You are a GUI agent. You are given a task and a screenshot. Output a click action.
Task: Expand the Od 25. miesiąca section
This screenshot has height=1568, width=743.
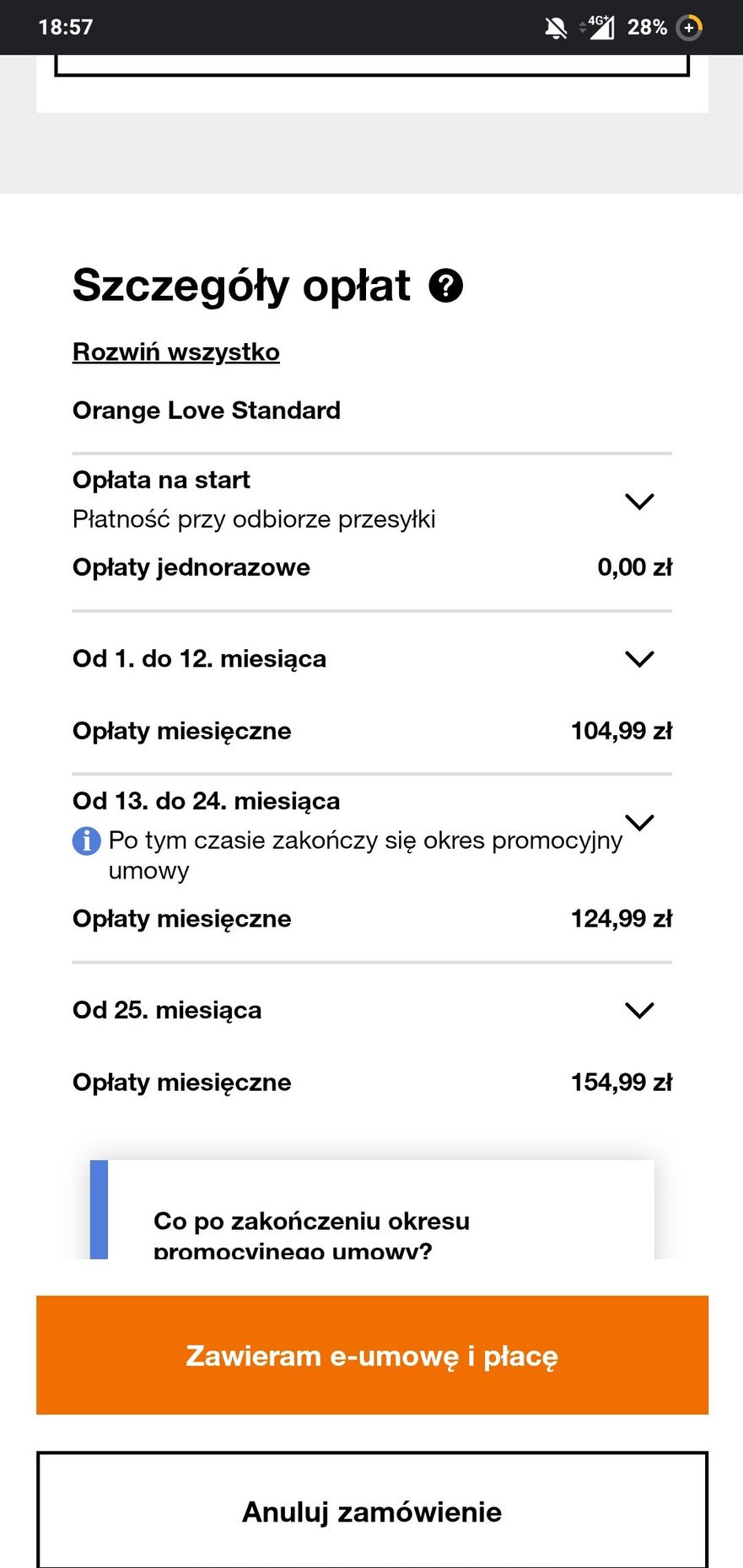639,1010
